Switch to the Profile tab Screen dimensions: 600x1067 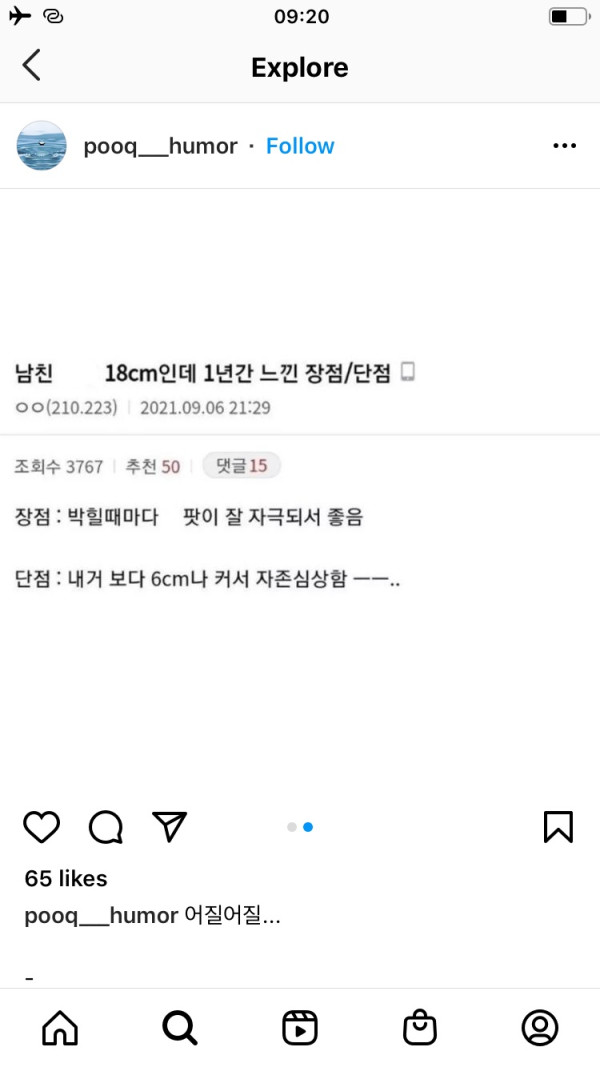540,1027
